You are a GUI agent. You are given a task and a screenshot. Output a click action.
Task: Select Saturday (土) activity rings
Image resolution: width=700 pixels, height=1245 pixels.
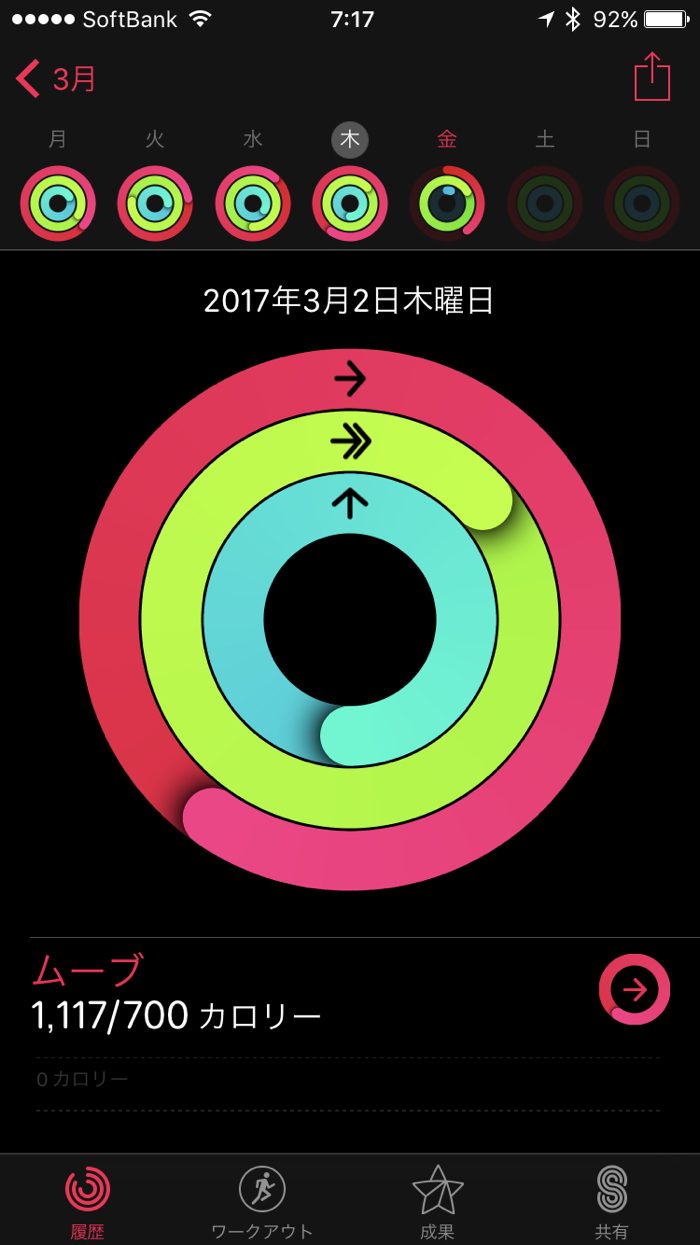(544, 203)
